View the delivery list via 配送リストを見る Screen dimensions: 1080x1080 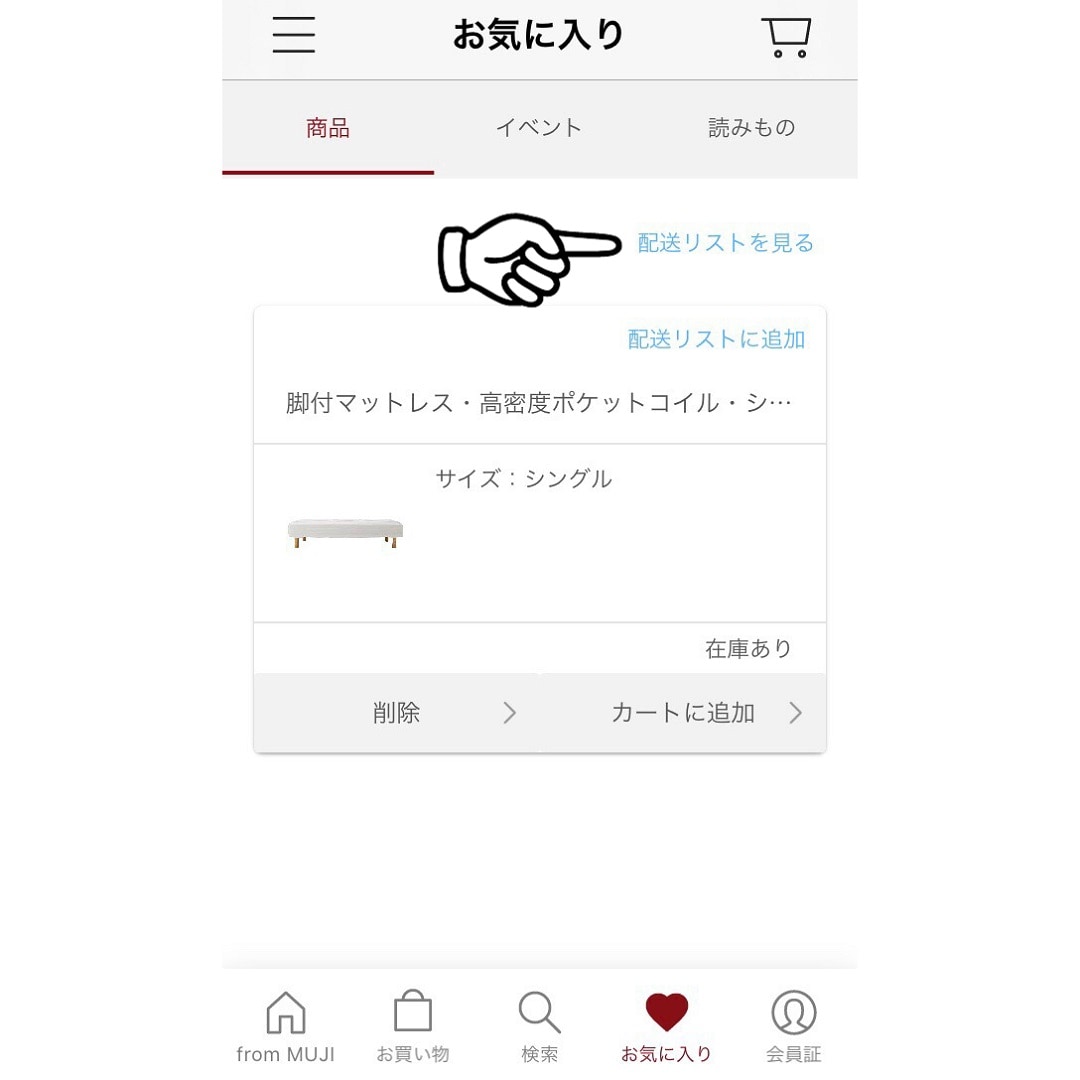tap(726, 243)
